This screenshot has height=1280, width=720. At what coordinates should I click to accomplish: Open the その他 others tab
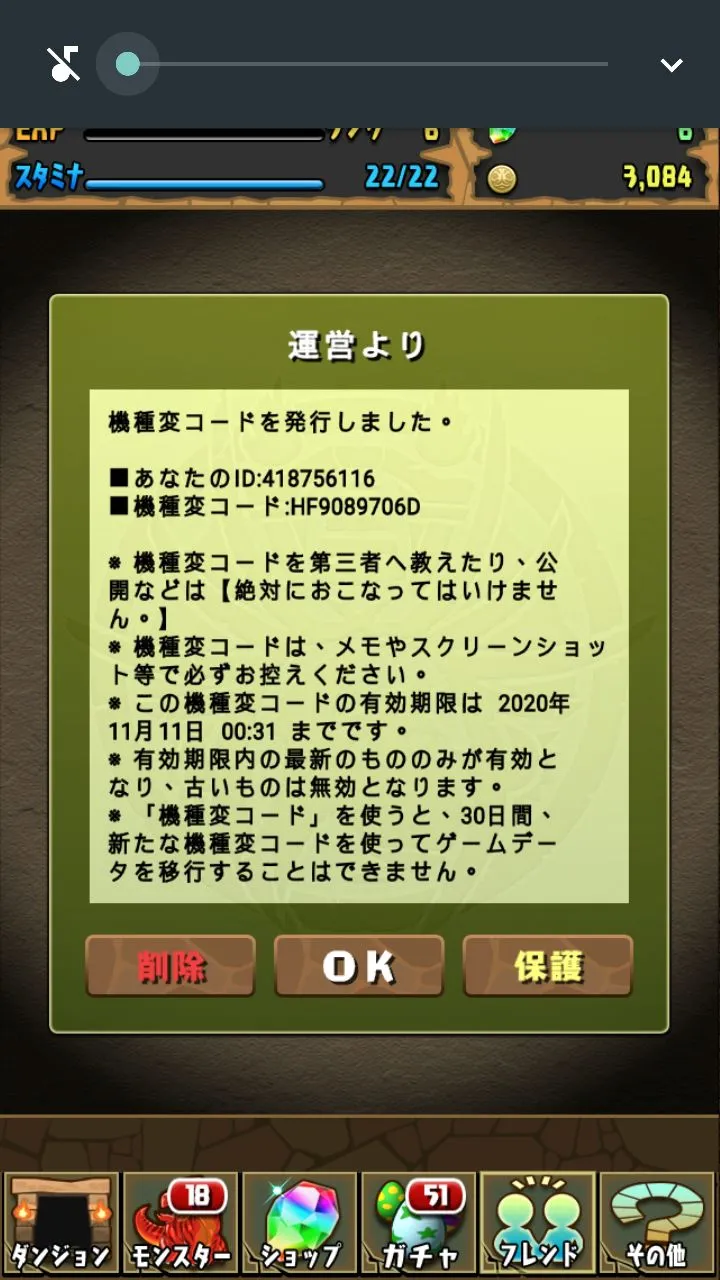tap(657, 1224)
